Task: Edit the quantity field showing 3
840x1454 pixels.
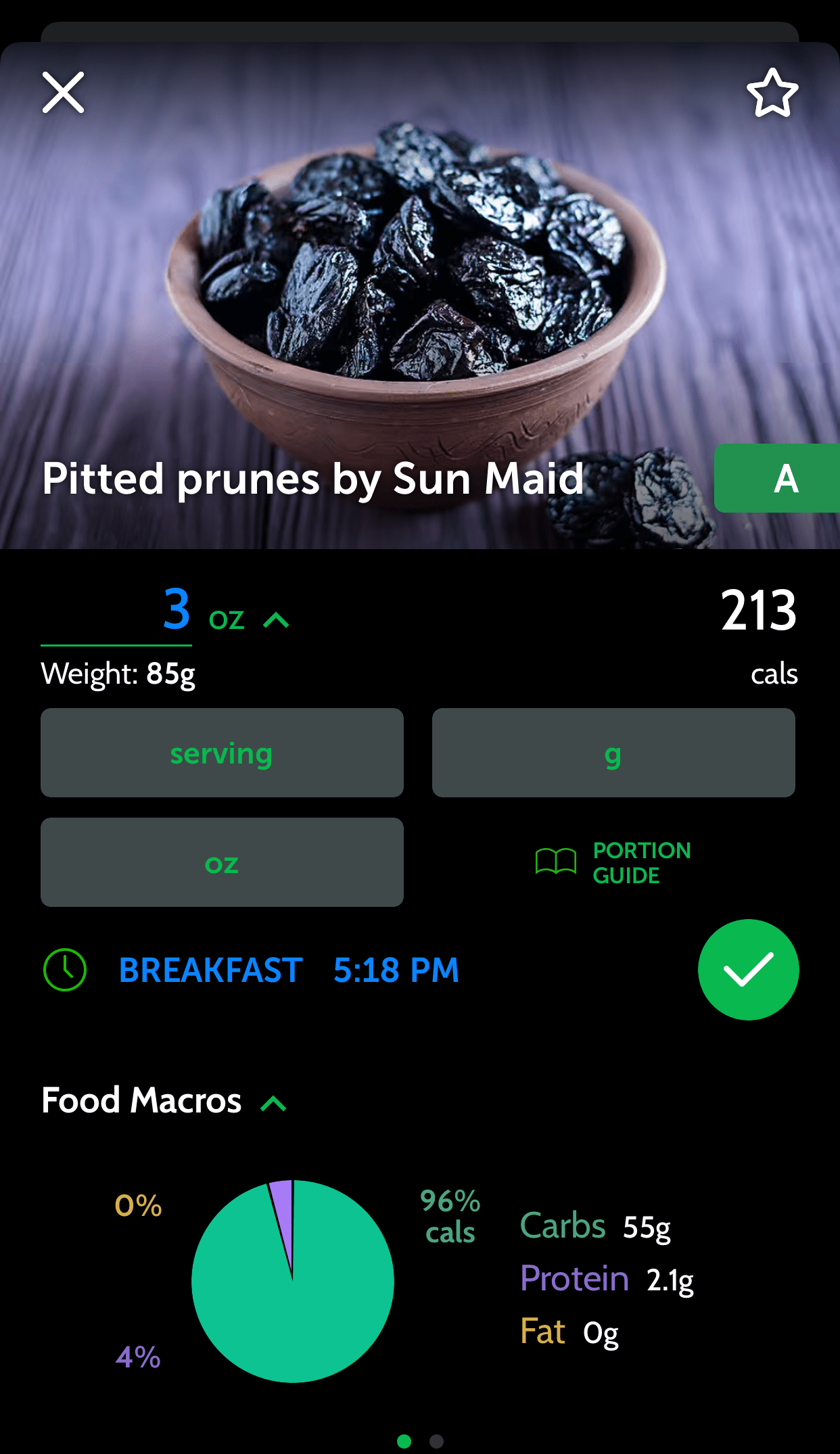Action: 176,611
